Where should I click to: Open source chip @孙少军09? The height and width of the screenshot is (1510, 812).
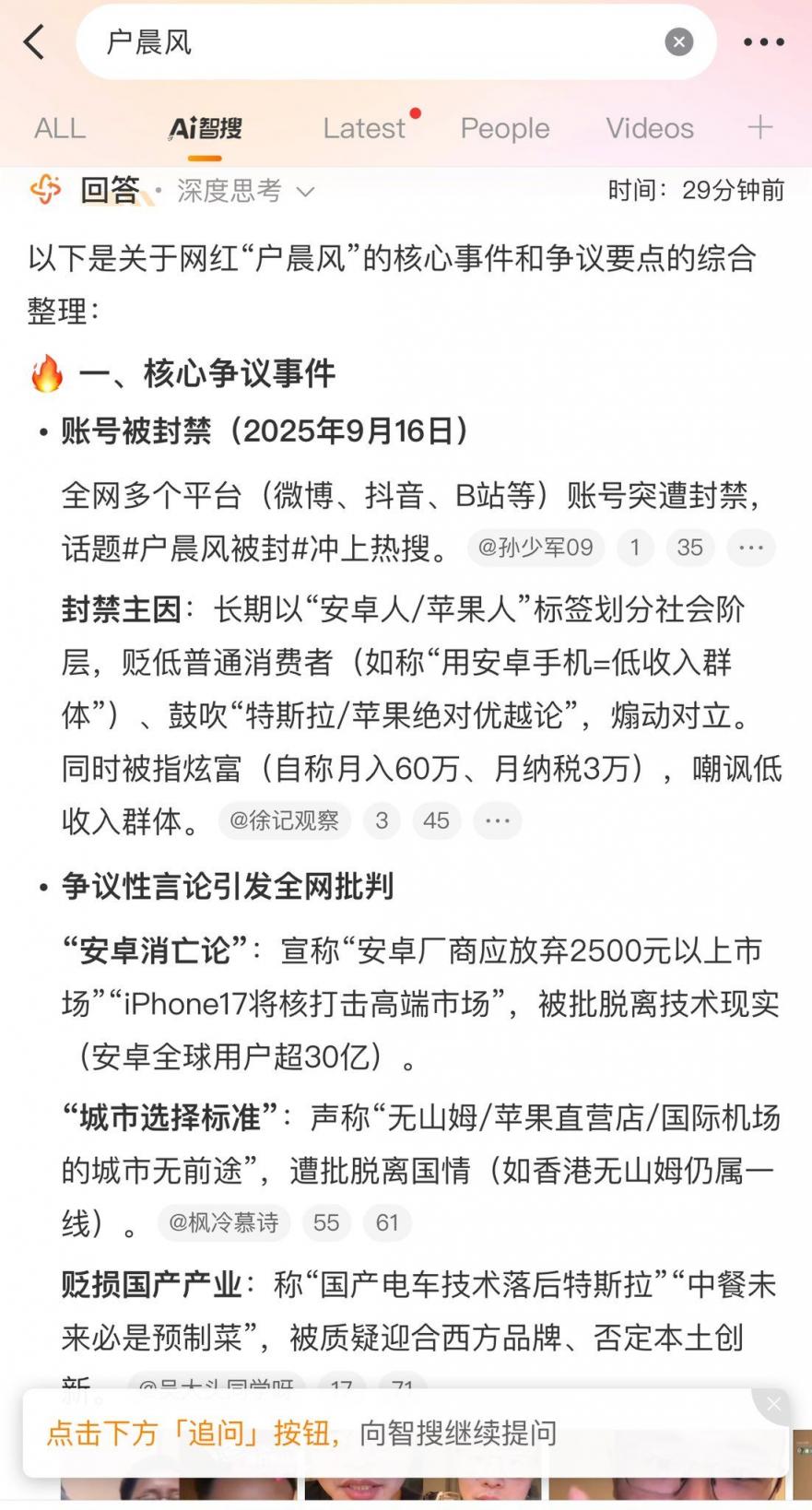coord(536,548)
